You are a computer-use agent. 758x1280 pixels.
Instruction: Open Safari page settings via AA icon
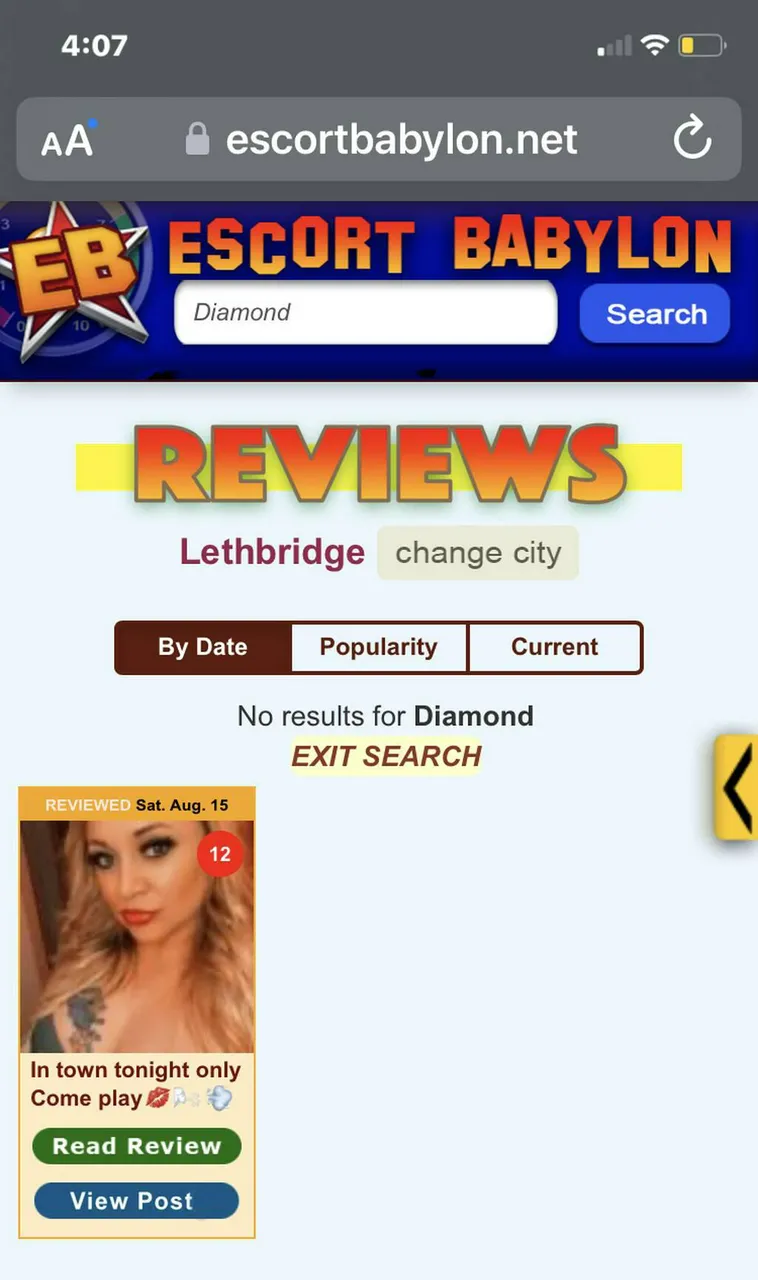pyautogui.click(x=66, y=139)
